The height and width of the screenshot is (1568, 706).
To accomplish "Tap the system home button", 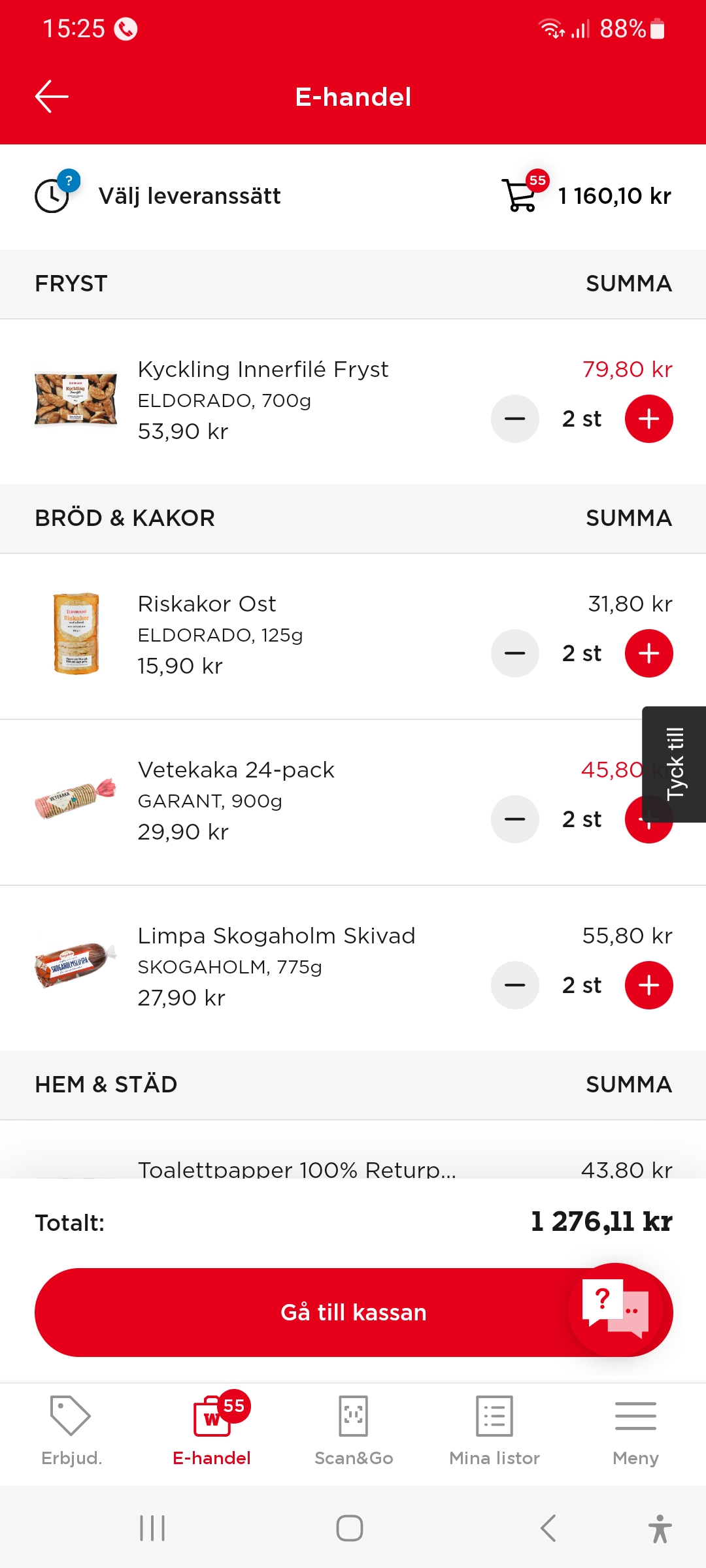I will (350, 1528).
